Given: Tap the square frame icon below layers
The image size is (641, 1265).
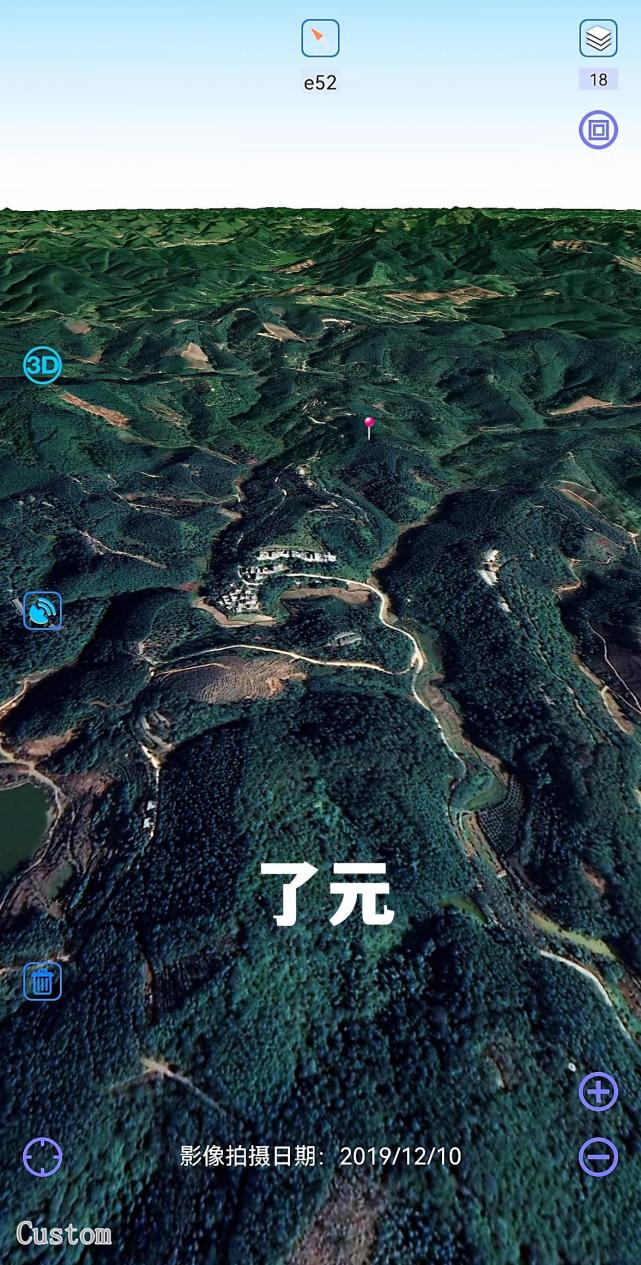Looking at the screenshot, I should tap(598, 130).
